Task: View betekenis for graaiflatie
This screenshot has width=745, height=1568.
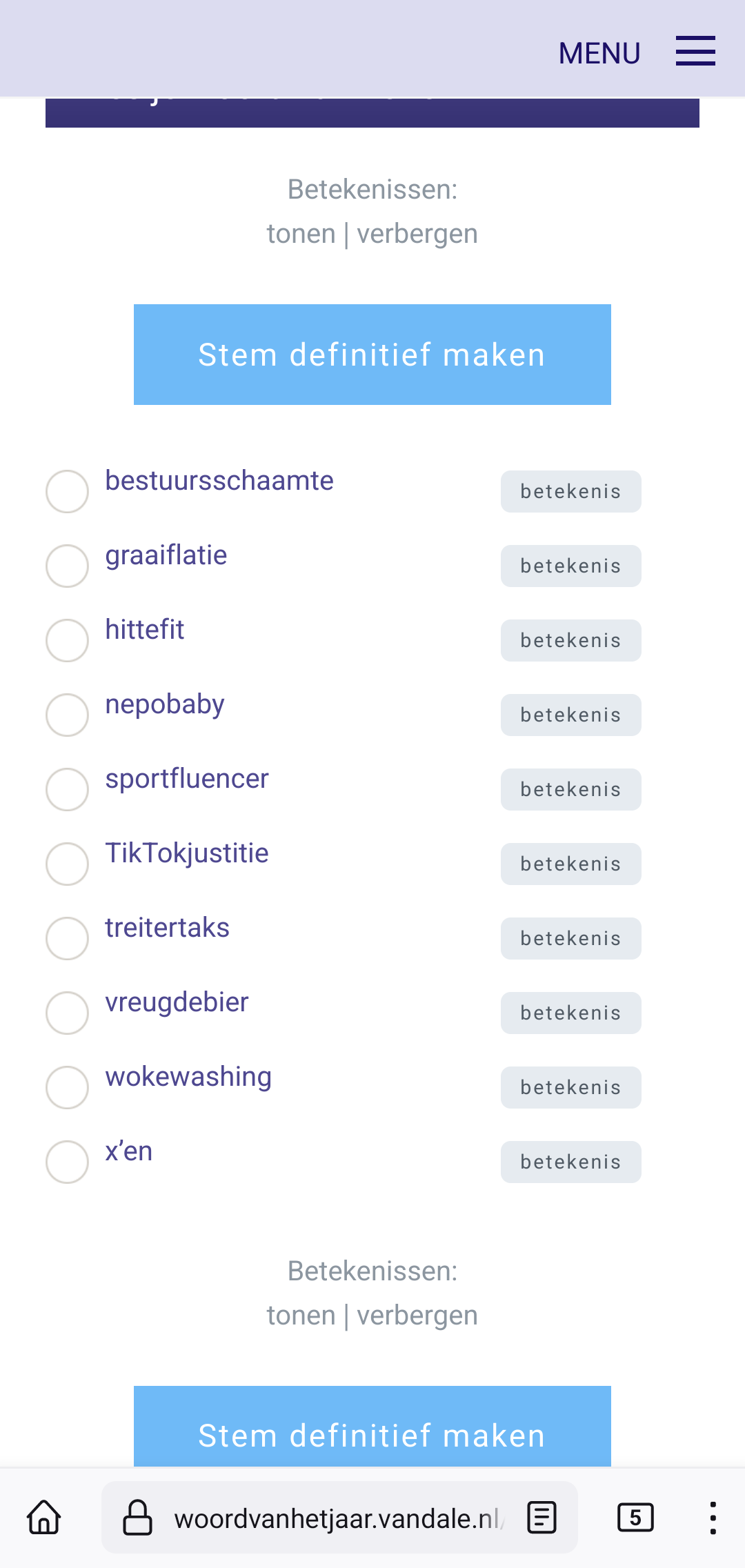Action: pos(570,566)
